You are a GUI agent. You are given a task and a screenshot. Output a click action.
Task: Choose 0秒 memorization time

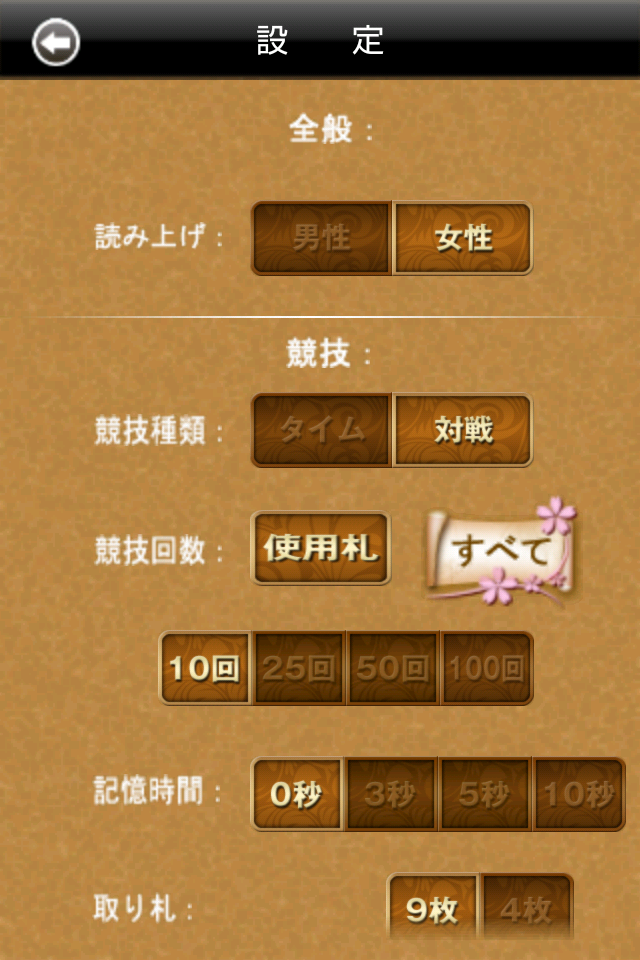pos(296,795)
